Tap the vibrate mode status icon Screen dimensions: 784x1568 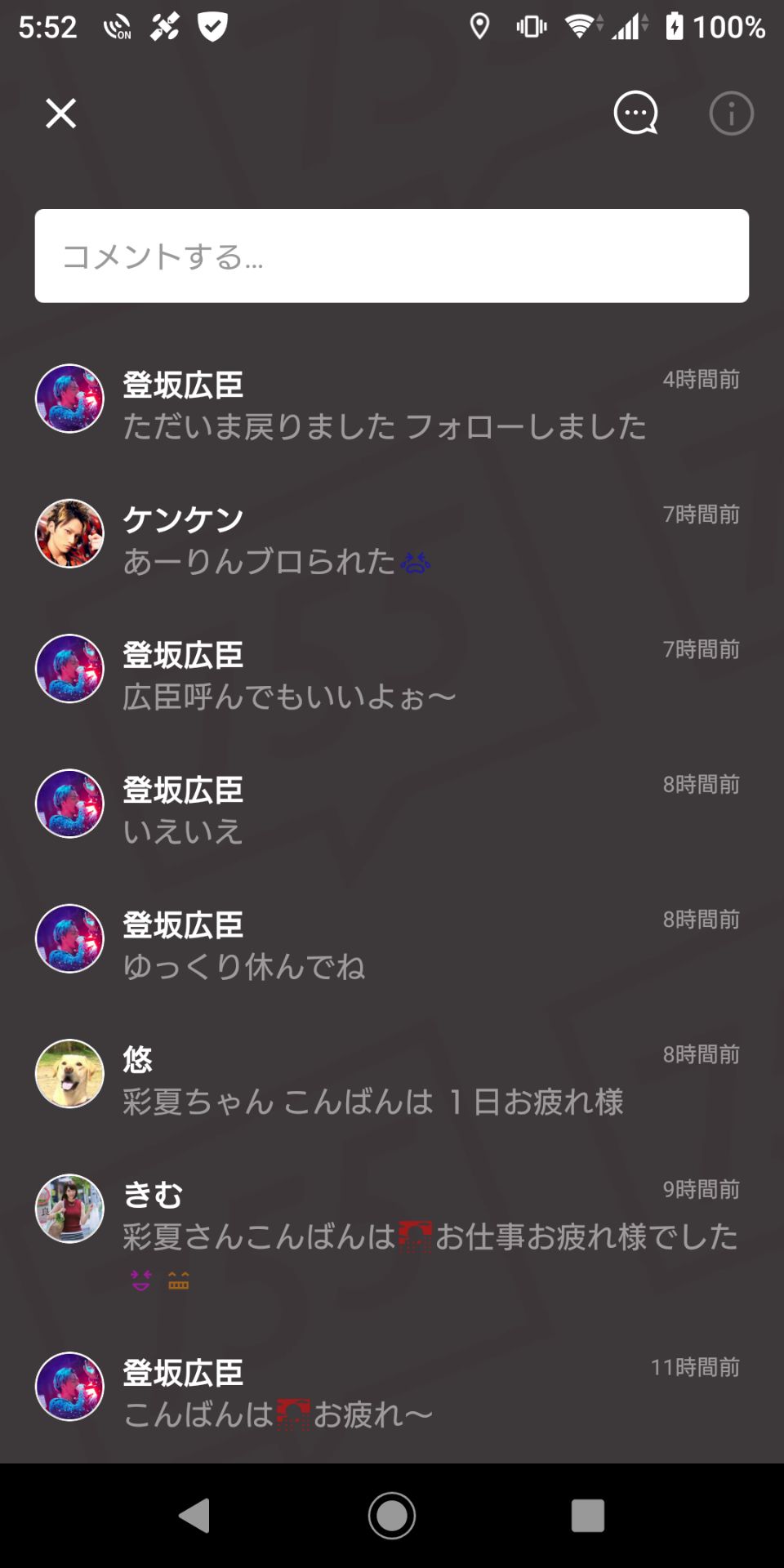(x=529, y=27)
